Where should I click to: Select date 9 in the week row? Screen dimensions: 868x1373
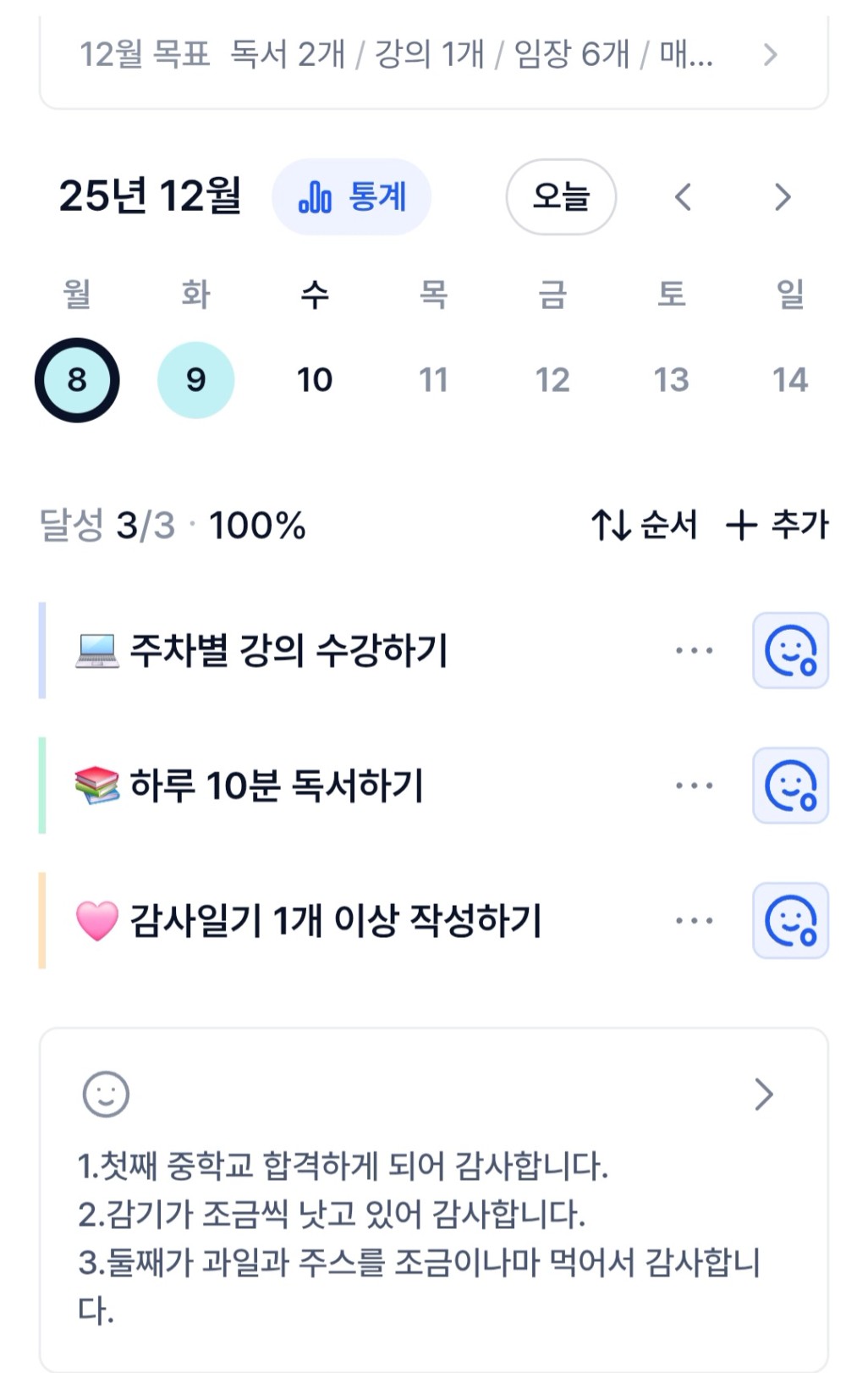[195, 380]
